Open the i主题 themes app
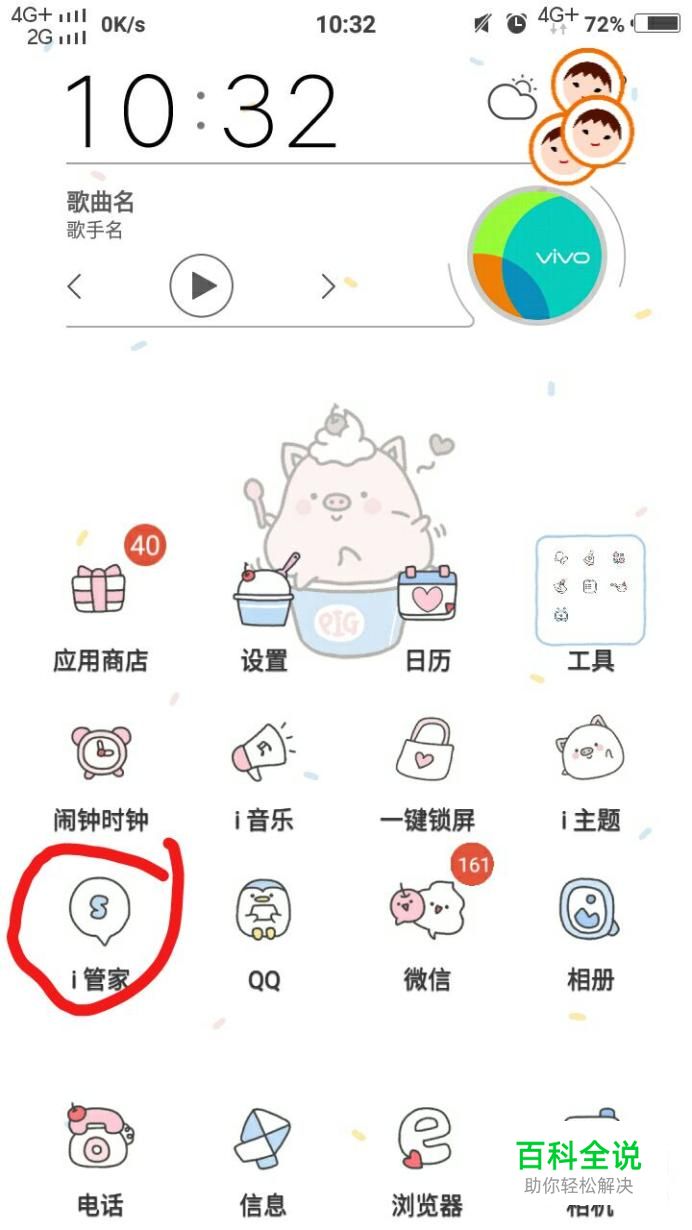Screen dimensions: 692x1230 (x=590, y=757)
